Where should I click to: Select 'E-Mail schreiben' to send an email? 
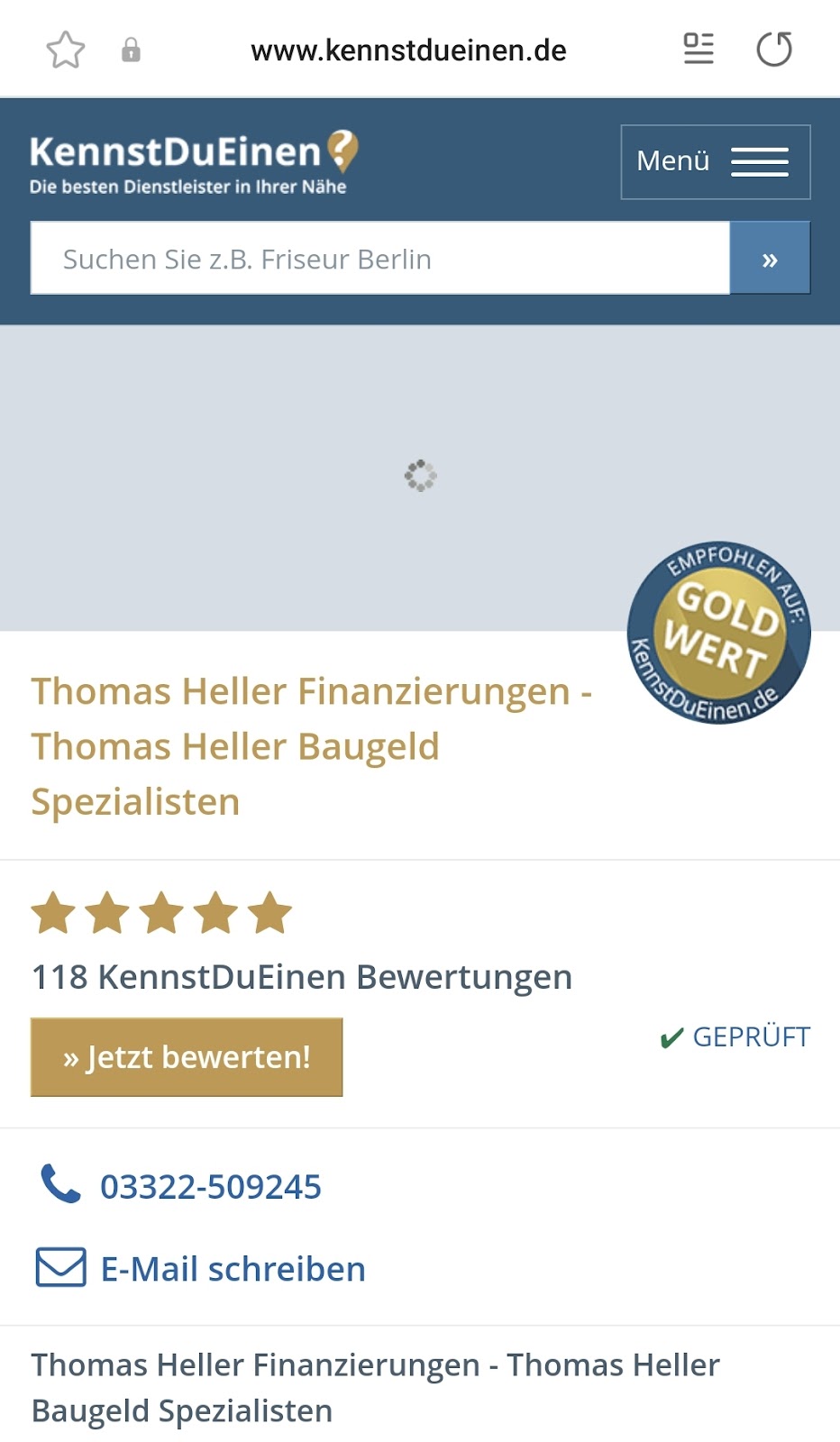232,1269
